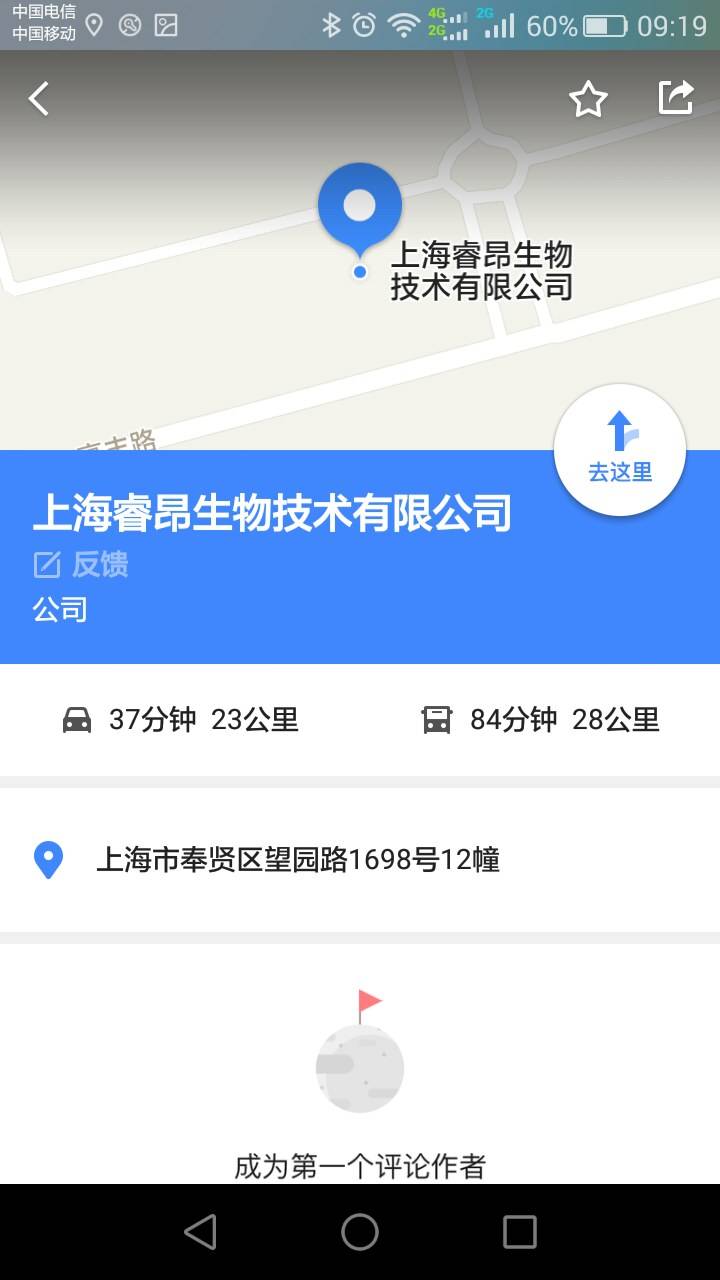Go to the system home screen

pyautogui.click(x=360, y=1232)
